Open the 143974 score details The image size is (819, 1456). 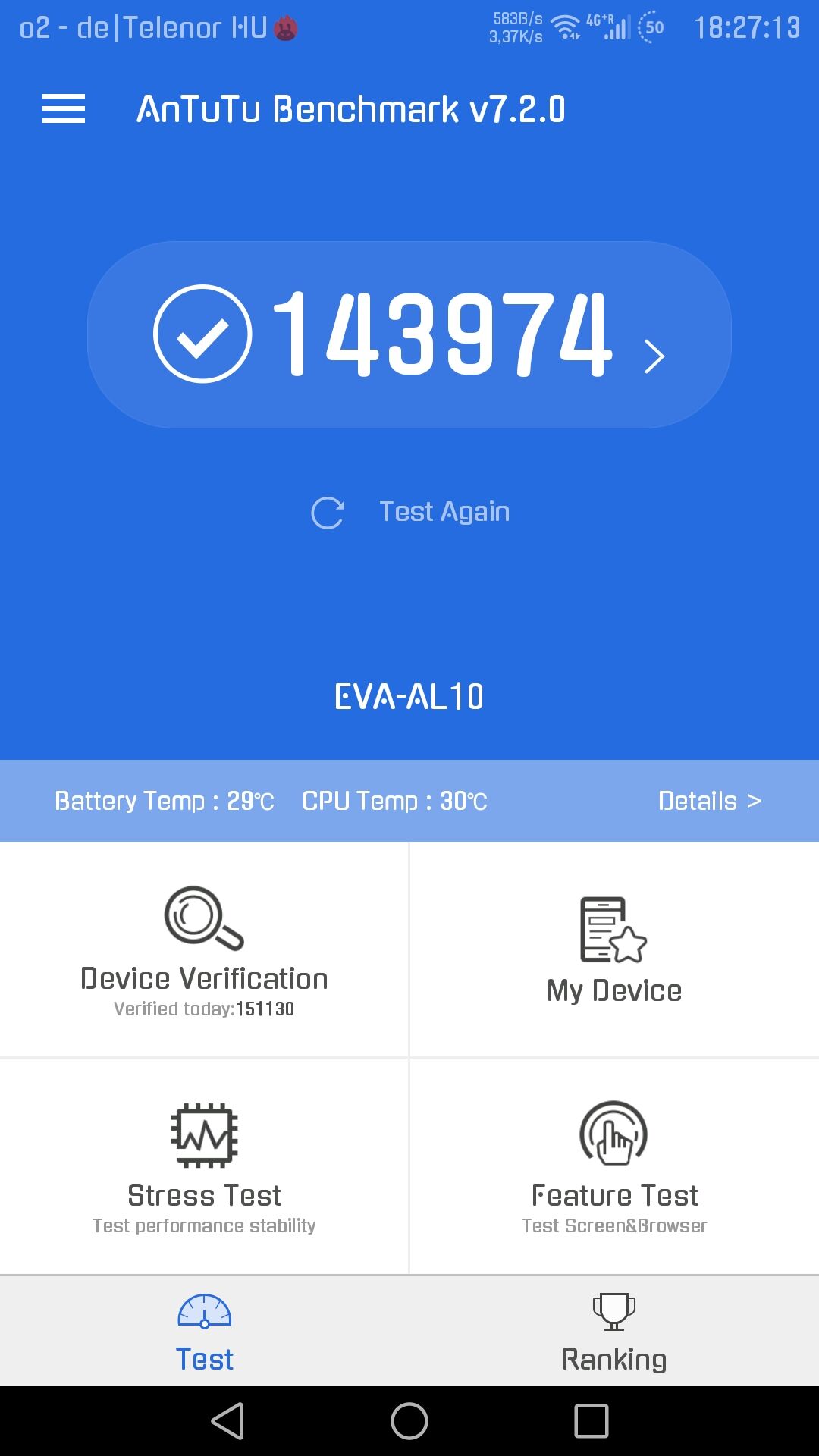pyautogui.click(x=409, y=334)
